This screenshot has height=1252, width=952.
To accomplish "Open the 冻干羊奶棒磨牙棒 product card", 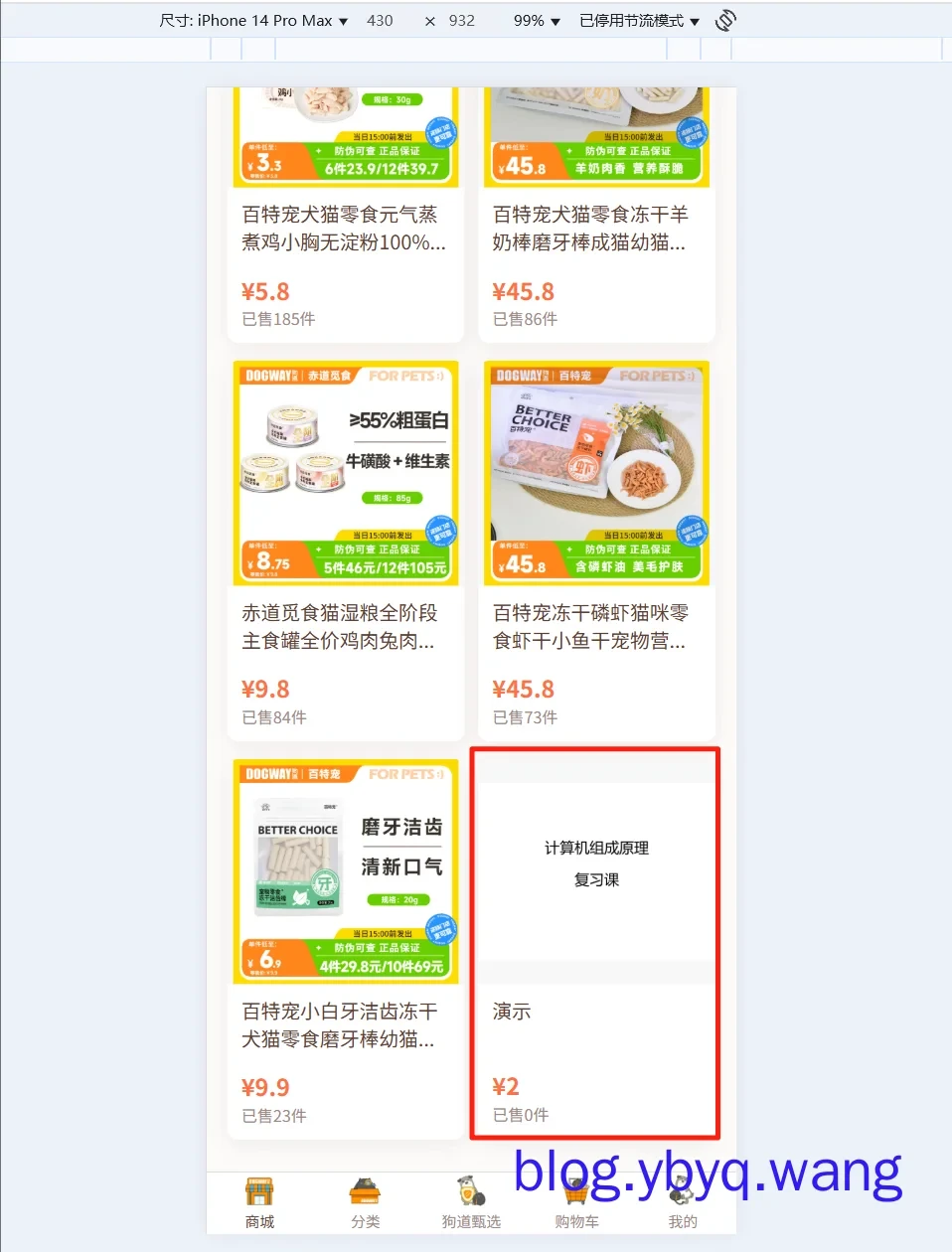I will (x=596, y=228).
